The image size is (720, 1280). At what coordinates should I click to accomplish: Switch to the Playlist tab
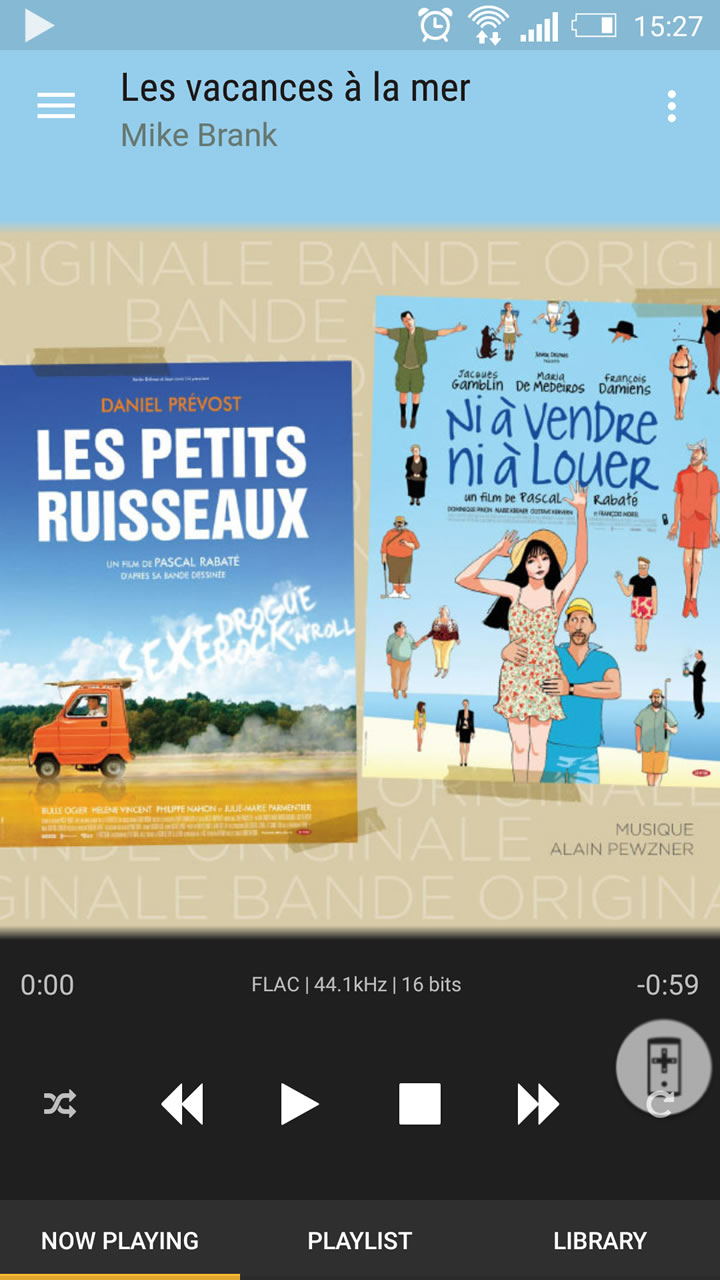[360, 1240]
